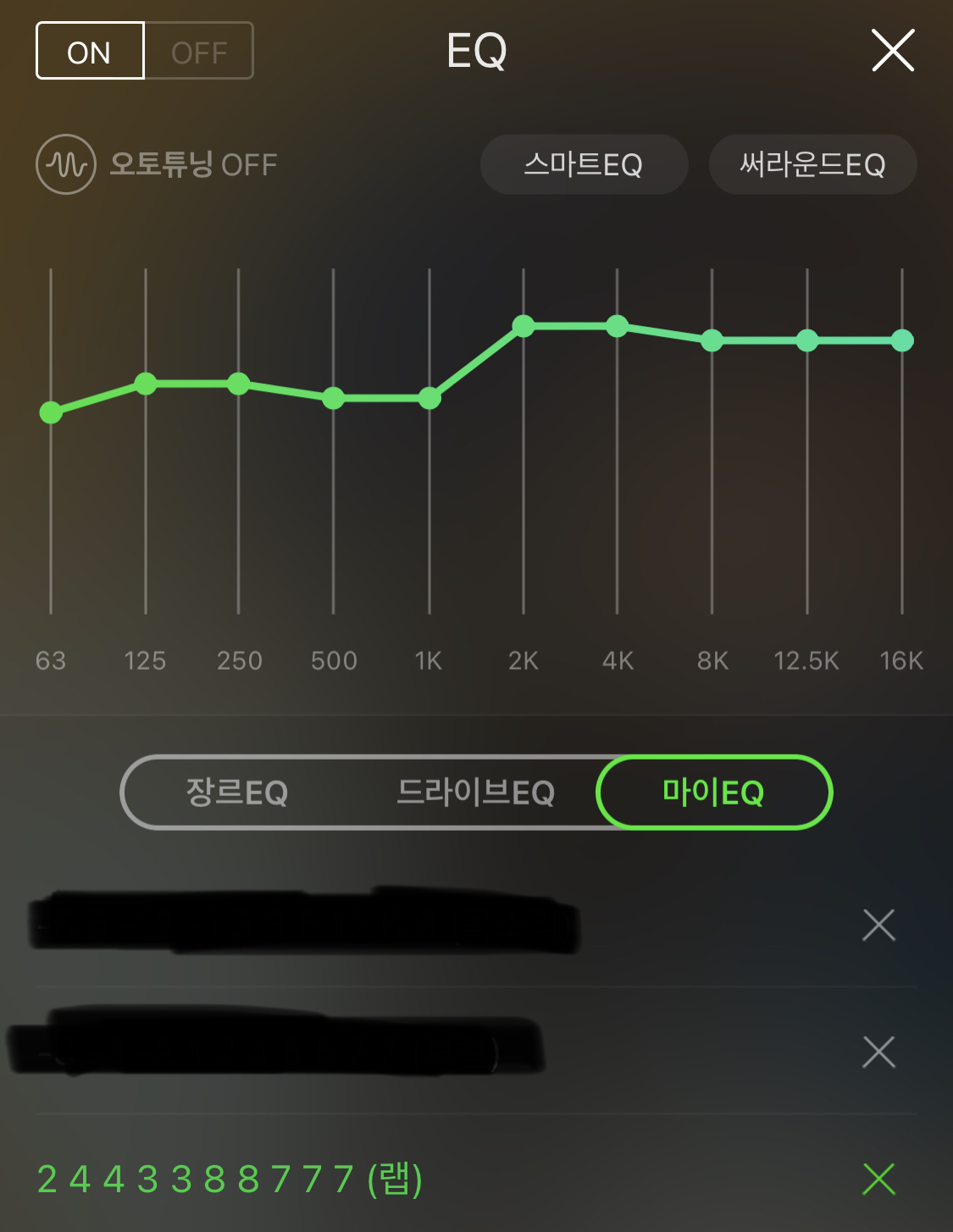Switch to the 드라이브EQ tab
Image resolution: width=953 pixels, height=1232 pixels.
point(475,793)
